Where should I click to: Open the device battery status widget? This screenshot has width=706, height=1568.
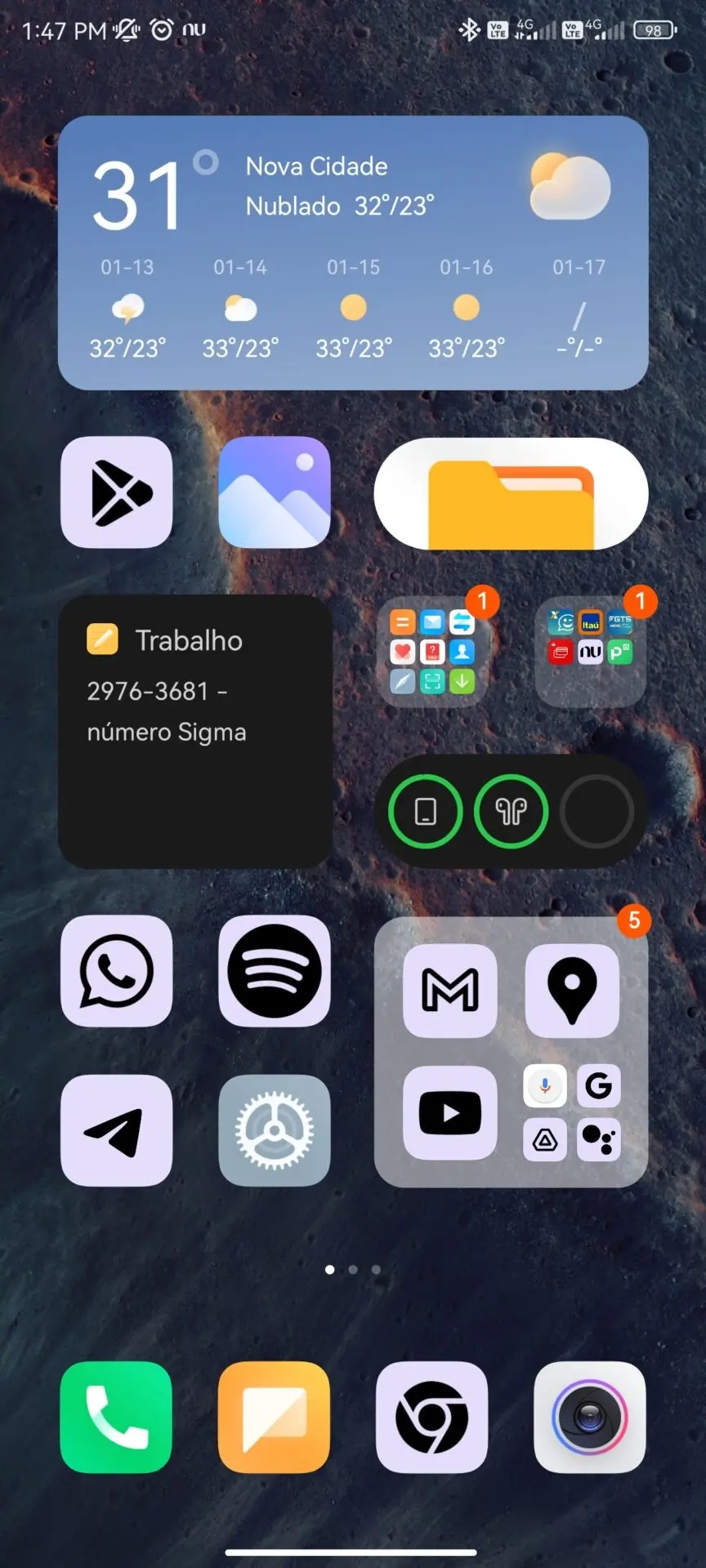[511, 811]
